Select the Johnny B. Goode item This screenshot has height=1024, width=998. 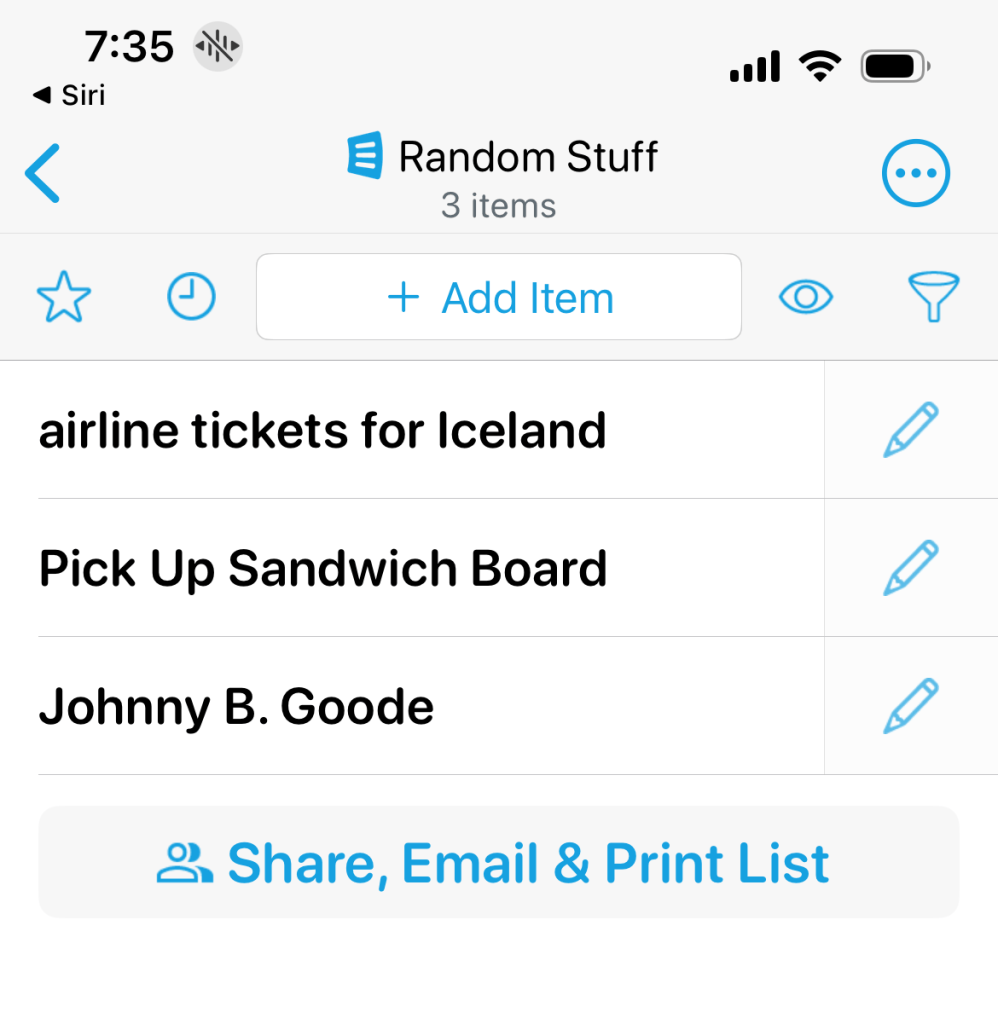click(236, 707)
